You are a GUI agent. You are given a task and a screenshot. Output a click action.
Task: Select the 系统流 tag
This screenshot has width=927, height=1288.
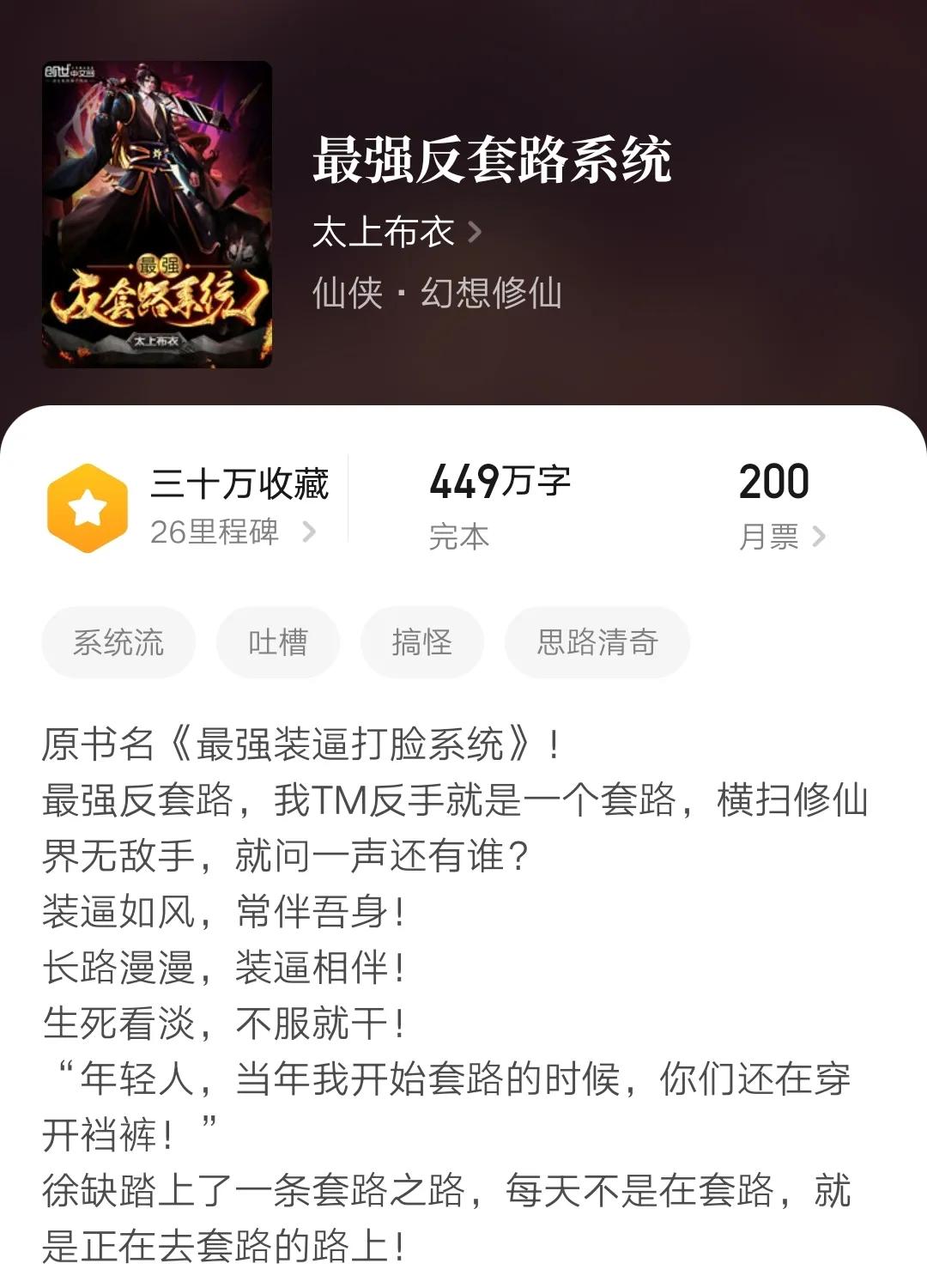pos(118,641)
